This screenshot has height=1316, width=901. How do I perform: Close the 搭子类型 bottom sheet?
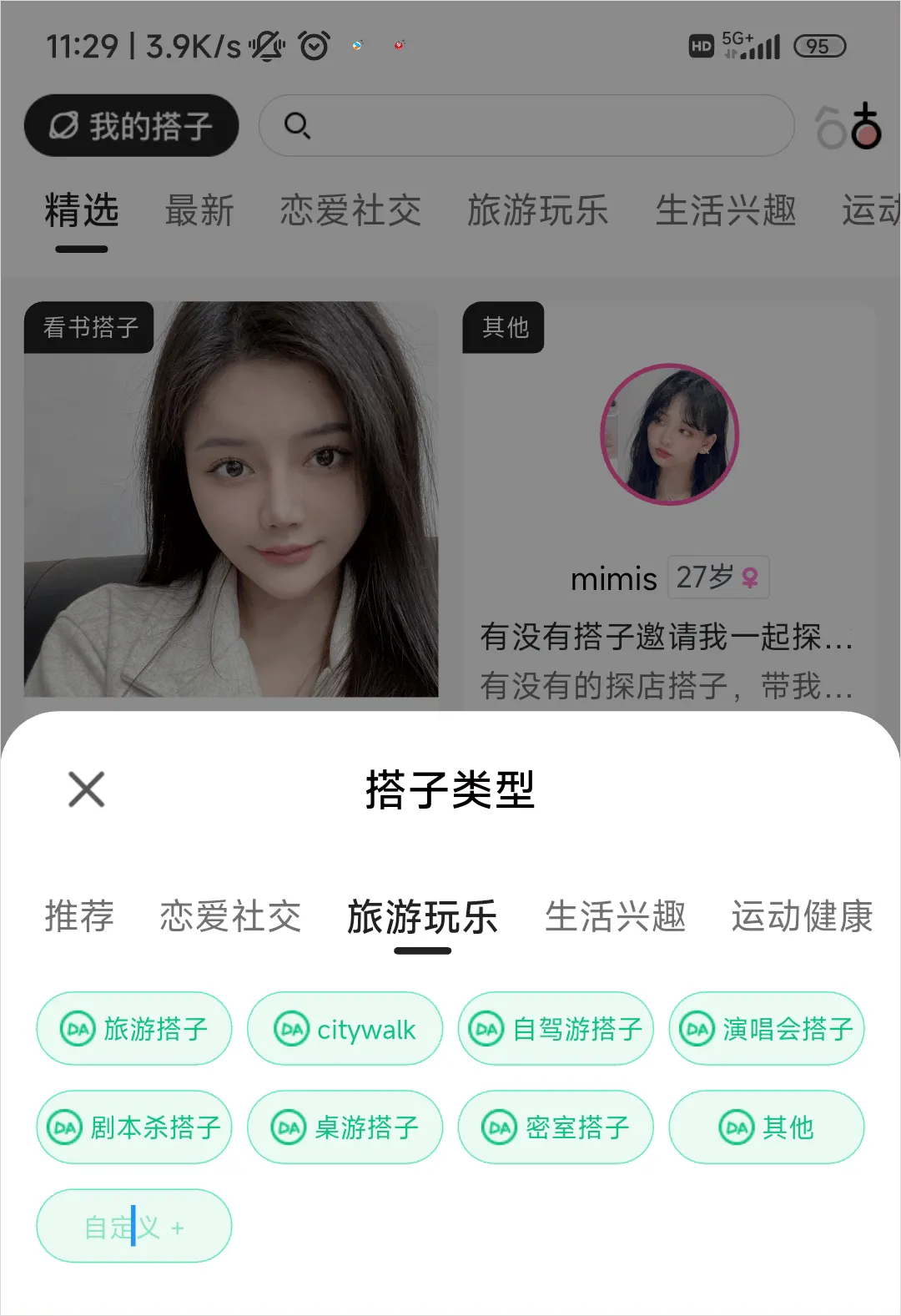tap(84, 789)
